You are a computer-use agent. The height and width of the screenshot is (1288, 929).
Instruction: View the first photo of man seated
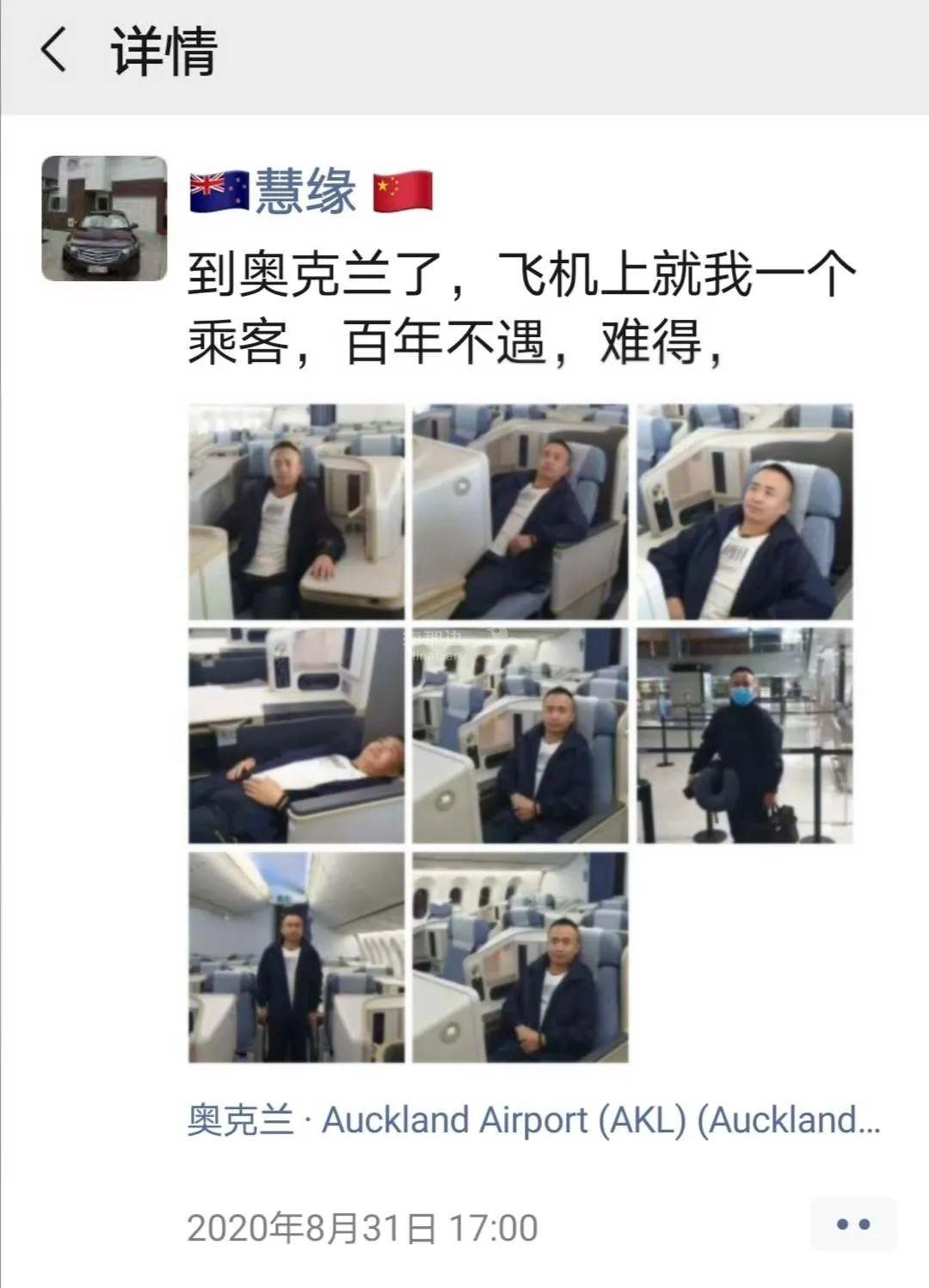296,512
